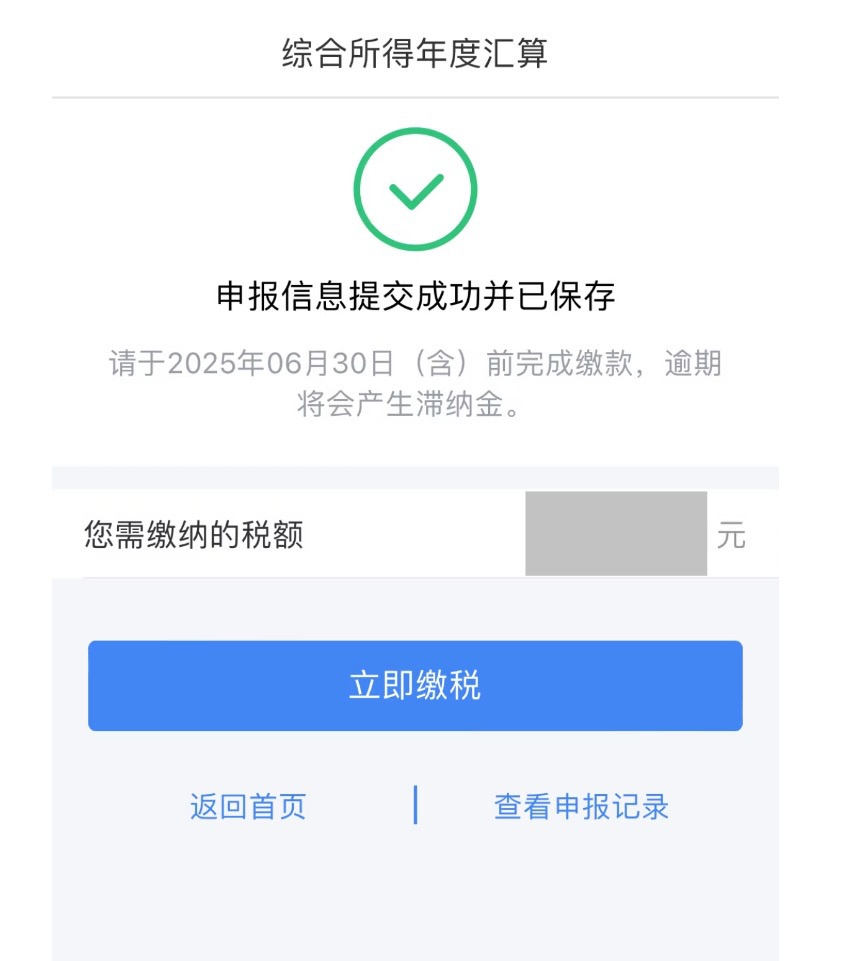Click the gray redacted amount box

617,531
